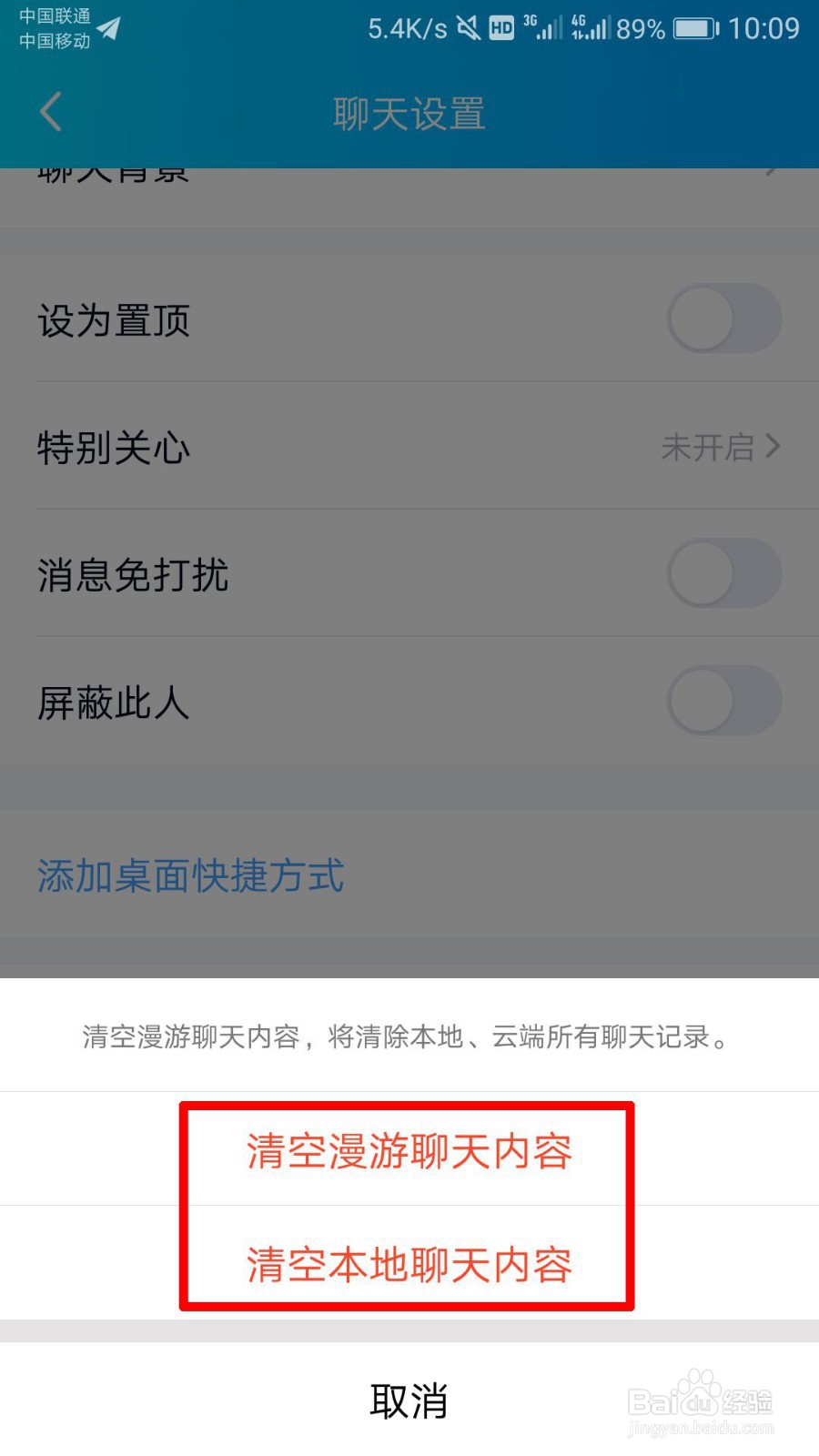Open the 聊天背景 chat background option
This screenshot has width=819, height=1456.
pos(409,173)
